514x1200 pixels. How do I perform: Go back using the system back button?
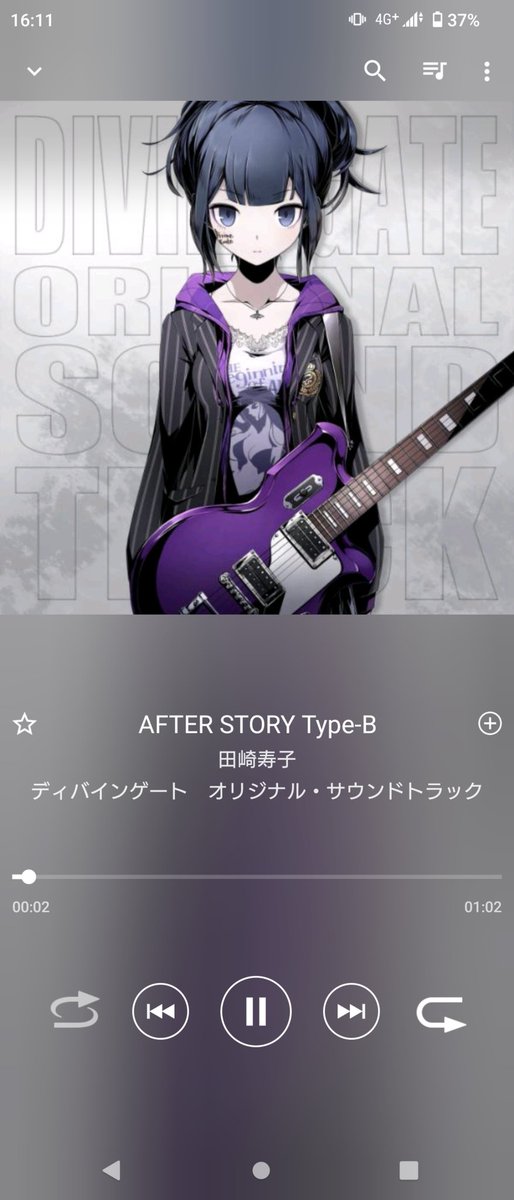111,1170
